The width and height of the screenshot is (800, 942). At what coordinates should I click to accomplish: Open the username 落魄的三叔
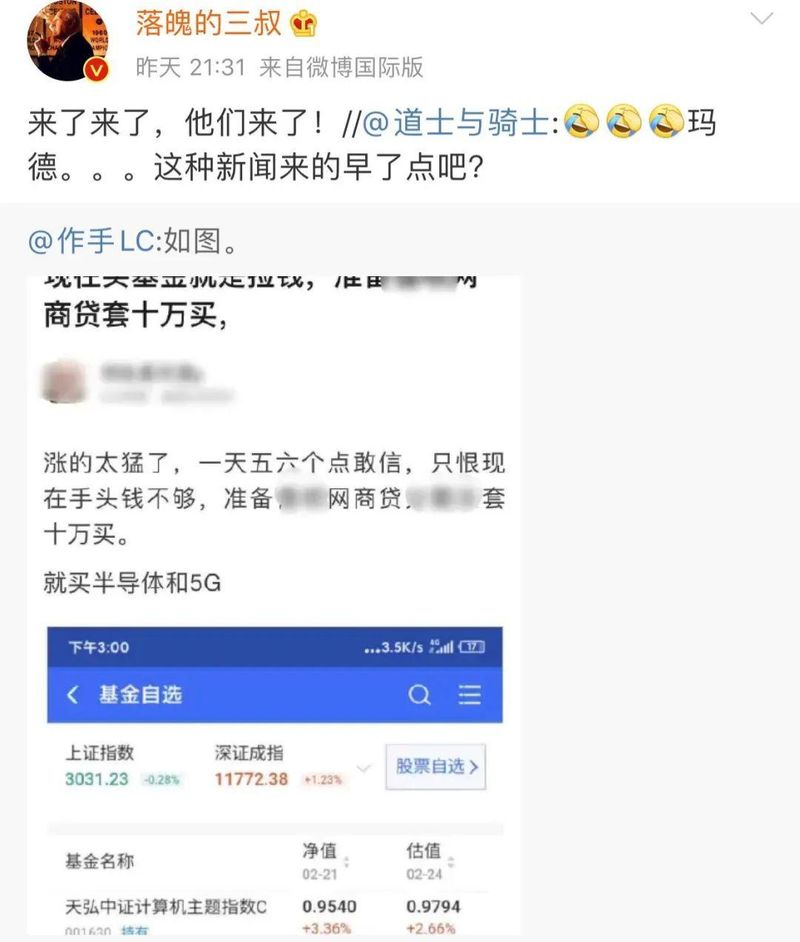click(x=208, y=22)
